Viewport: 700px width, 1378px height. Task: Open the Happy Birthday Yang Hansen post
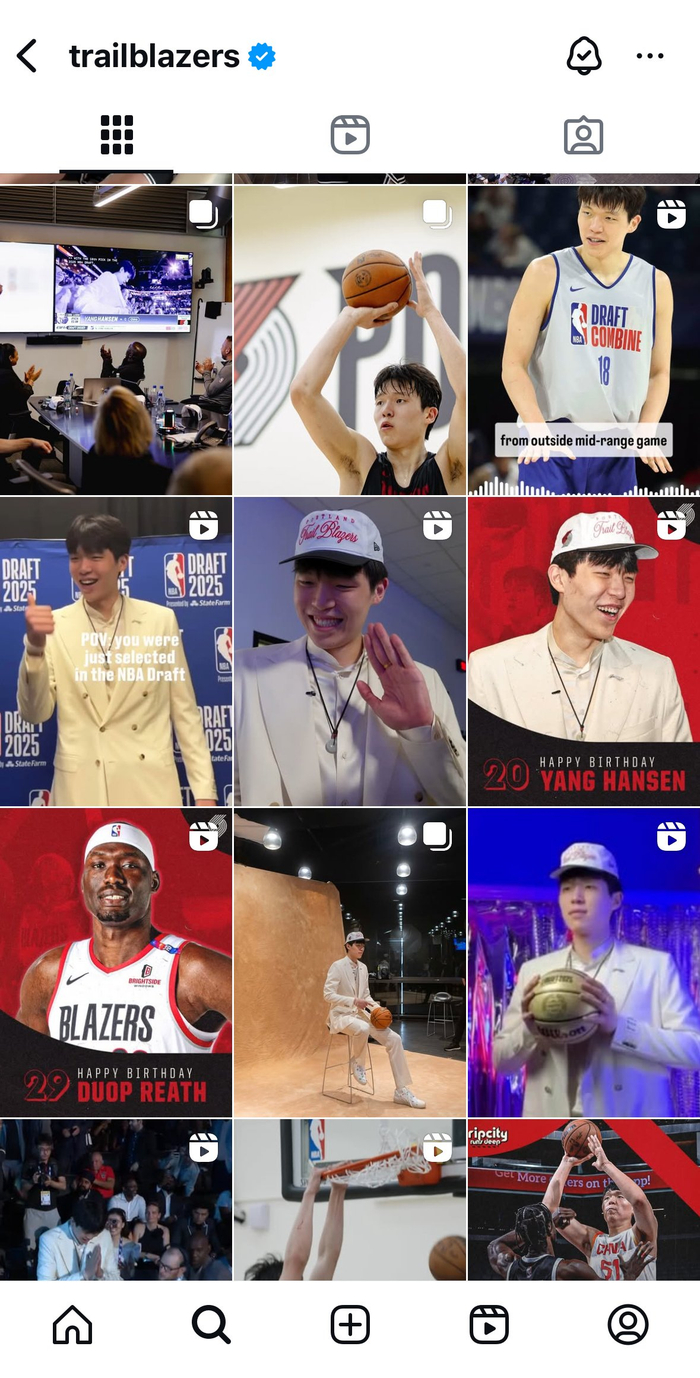584,652
